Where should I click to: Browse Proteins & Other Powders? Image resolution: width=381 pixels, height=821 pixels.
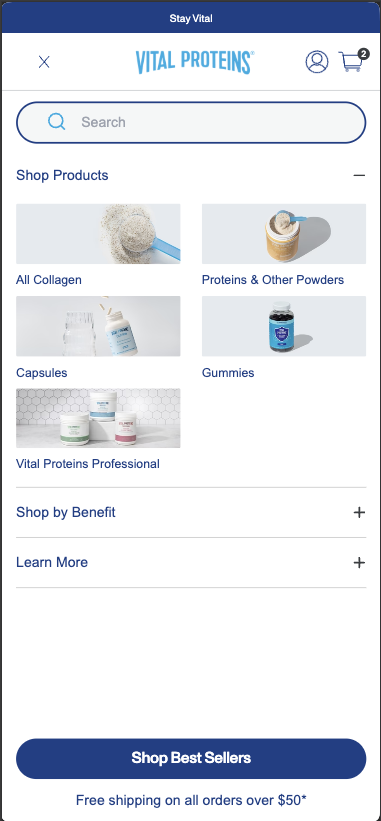coord(284,245)
